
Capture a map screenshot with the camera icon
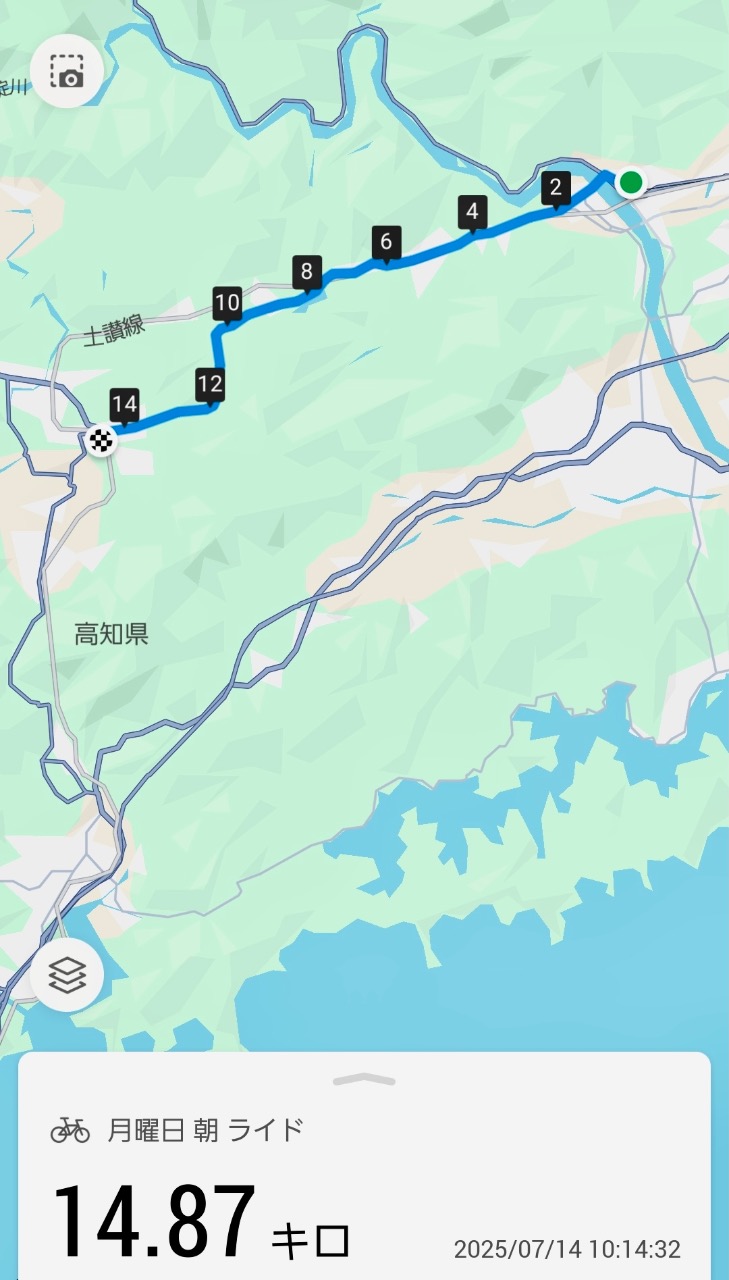coord(67,71)
